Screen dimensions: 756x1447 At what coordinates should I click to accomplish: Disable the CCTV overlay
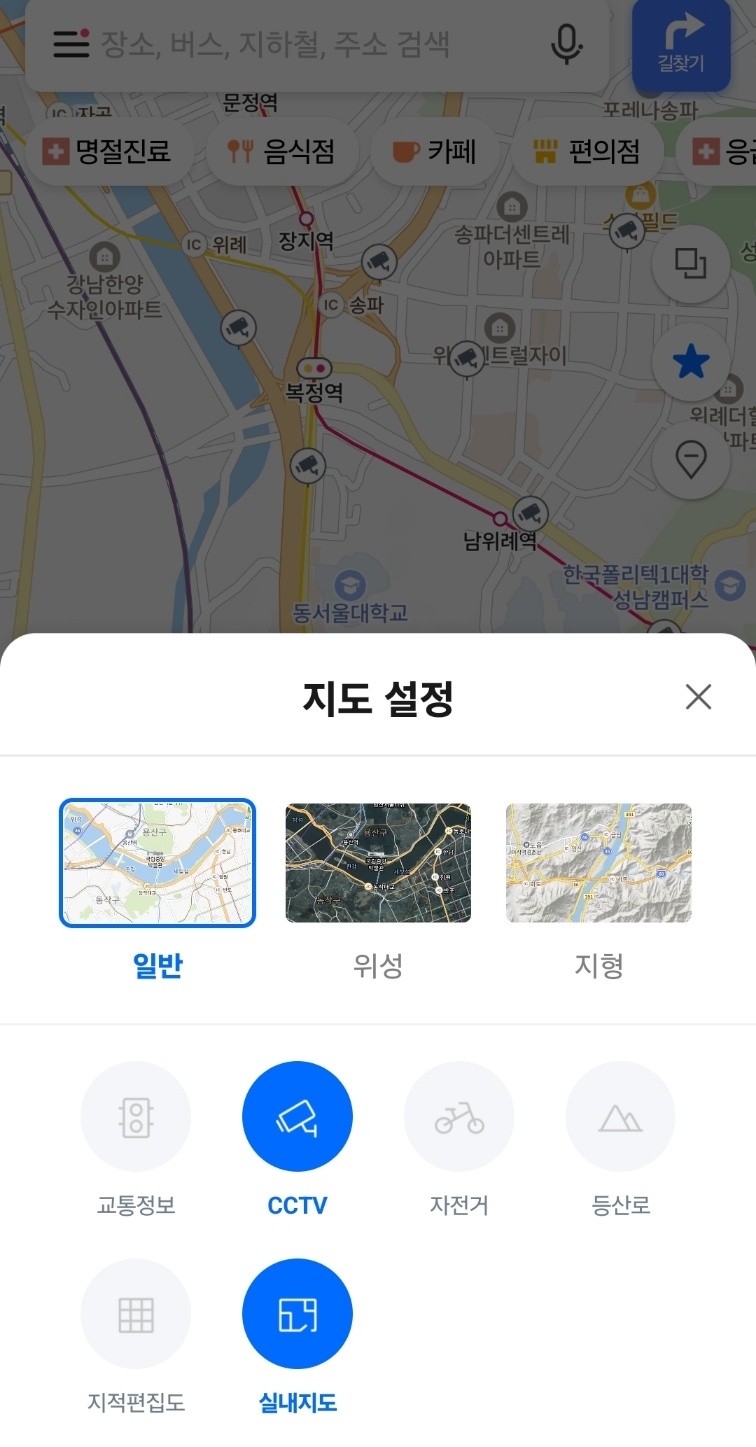[x=297, y=1116]
